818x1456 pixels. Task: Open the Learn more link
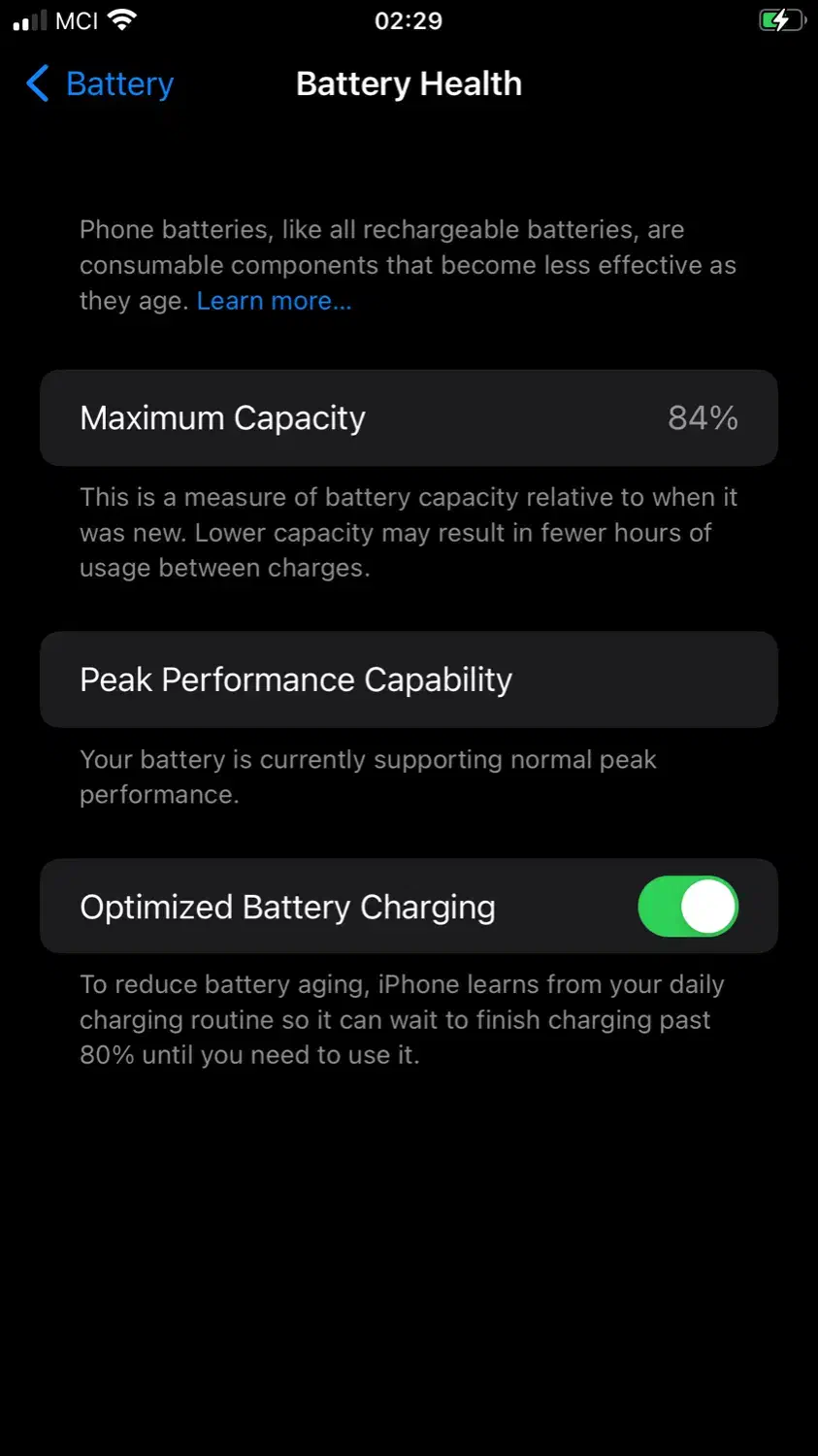click(274, 301)
